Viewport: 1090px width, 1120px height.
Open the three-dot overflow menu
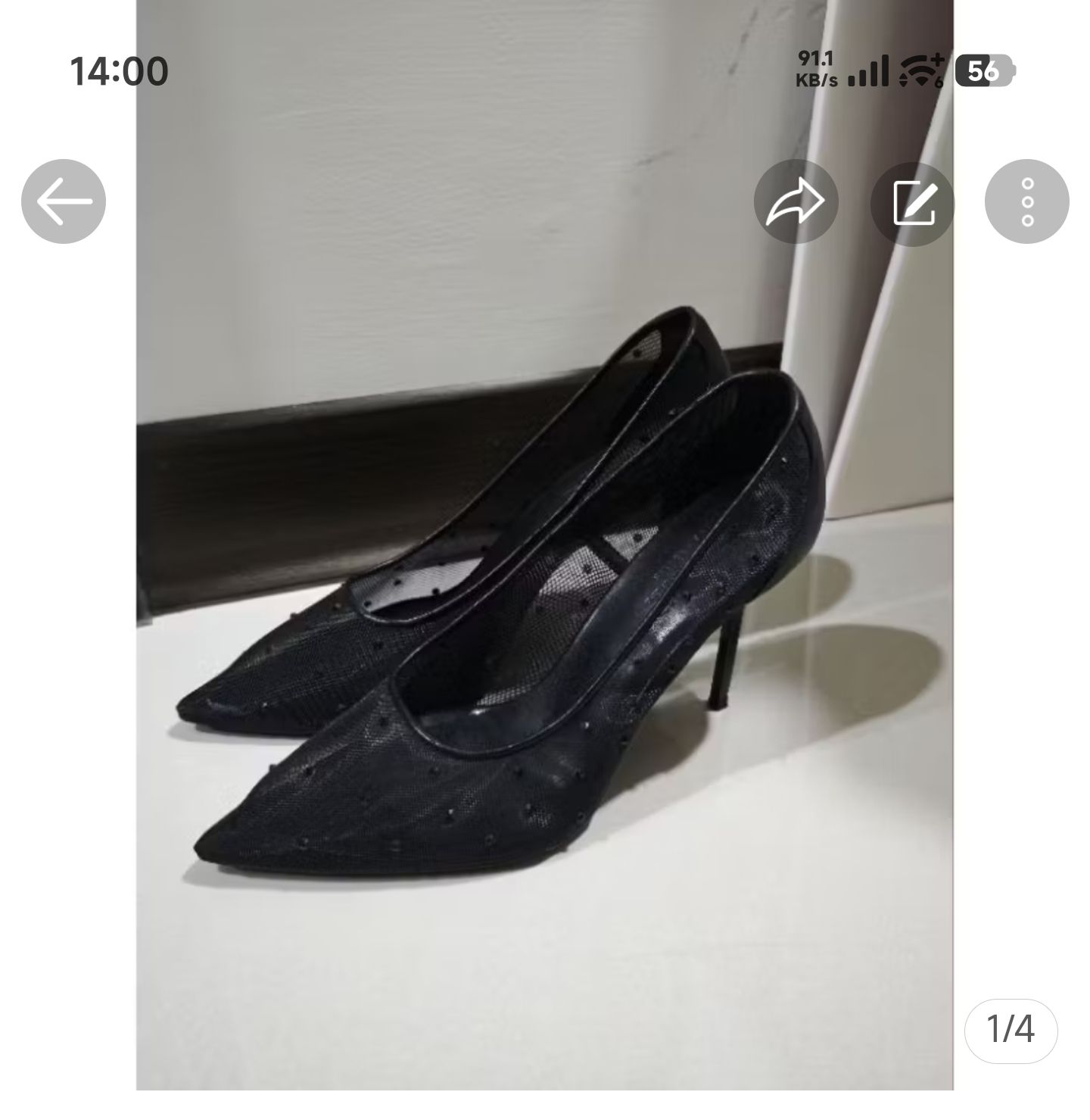pyautogui.click(x=1026, y=201)
